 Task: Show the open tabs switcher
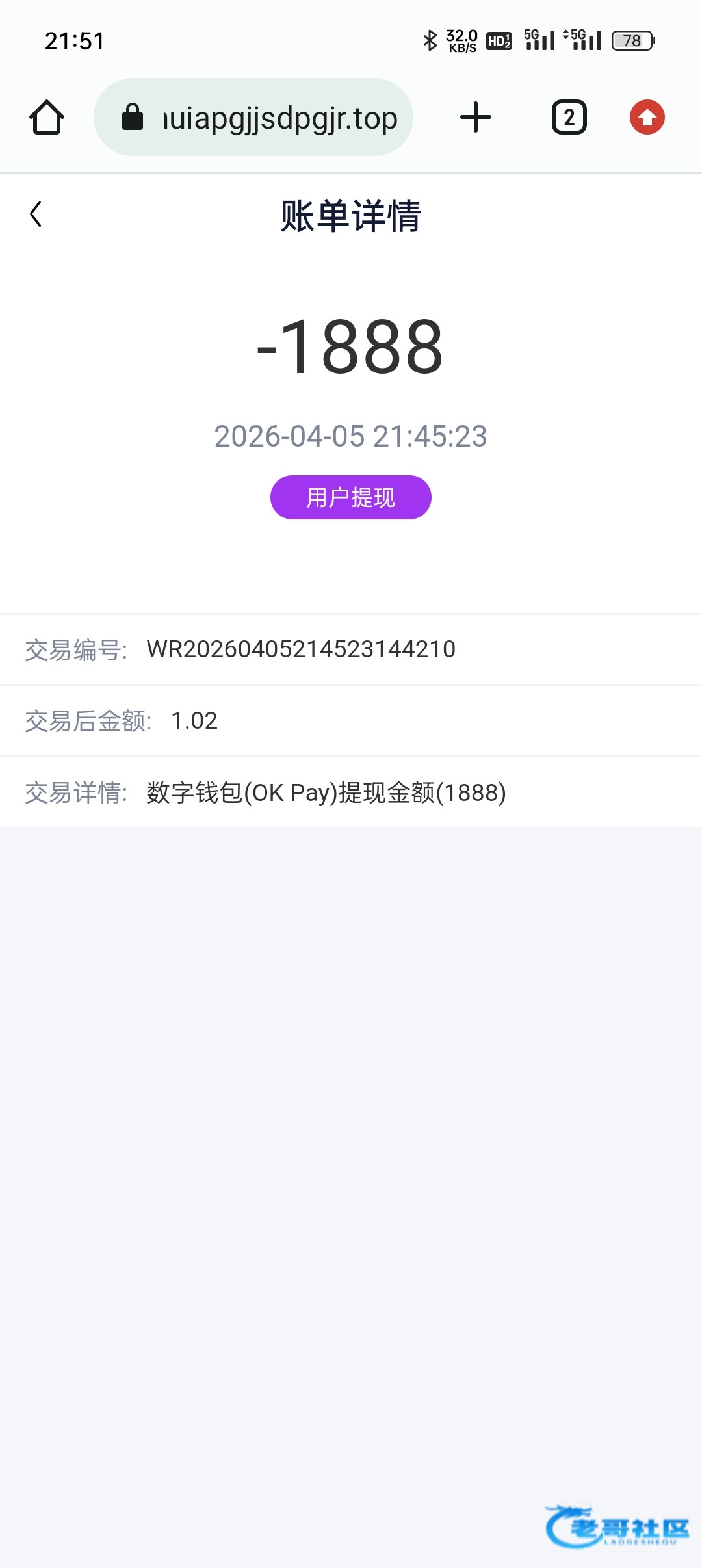pyautogui.click(x=569, y=118)
